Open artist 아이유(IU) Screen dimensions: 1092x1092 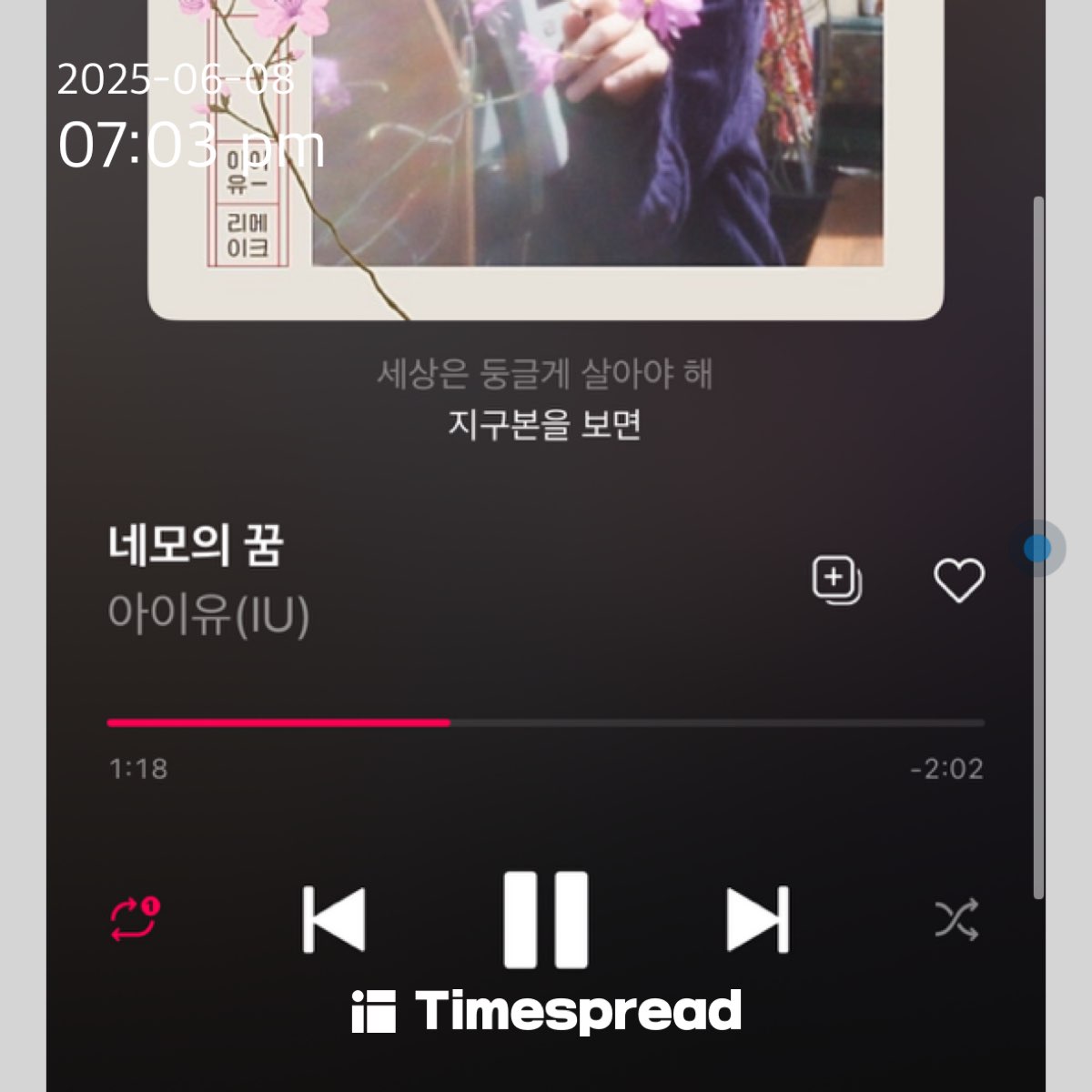click(x=208, y=615)
